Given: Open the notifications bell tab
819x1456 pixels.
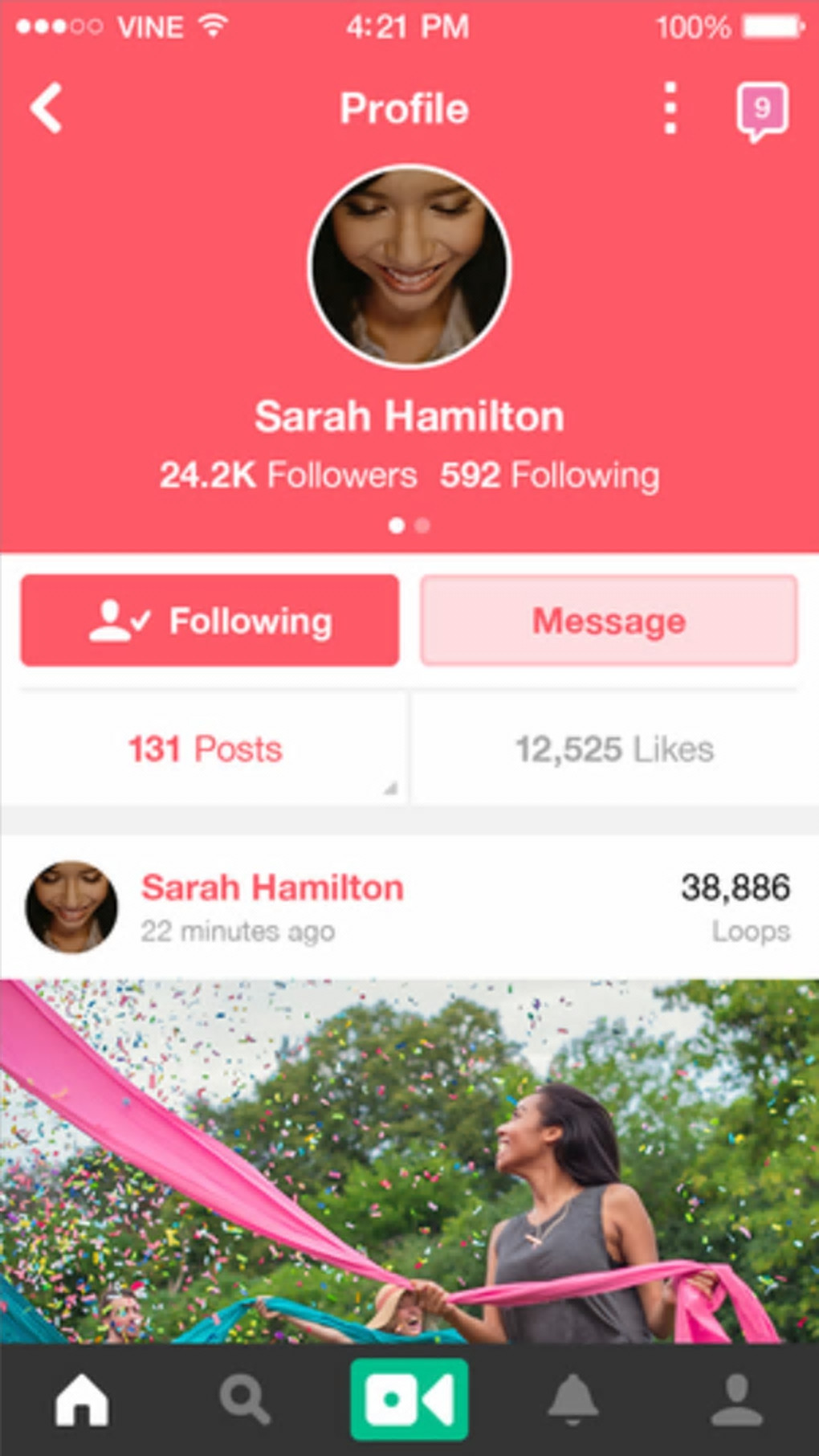Looking at the screenshot, I should click(x=572, y=1400).
